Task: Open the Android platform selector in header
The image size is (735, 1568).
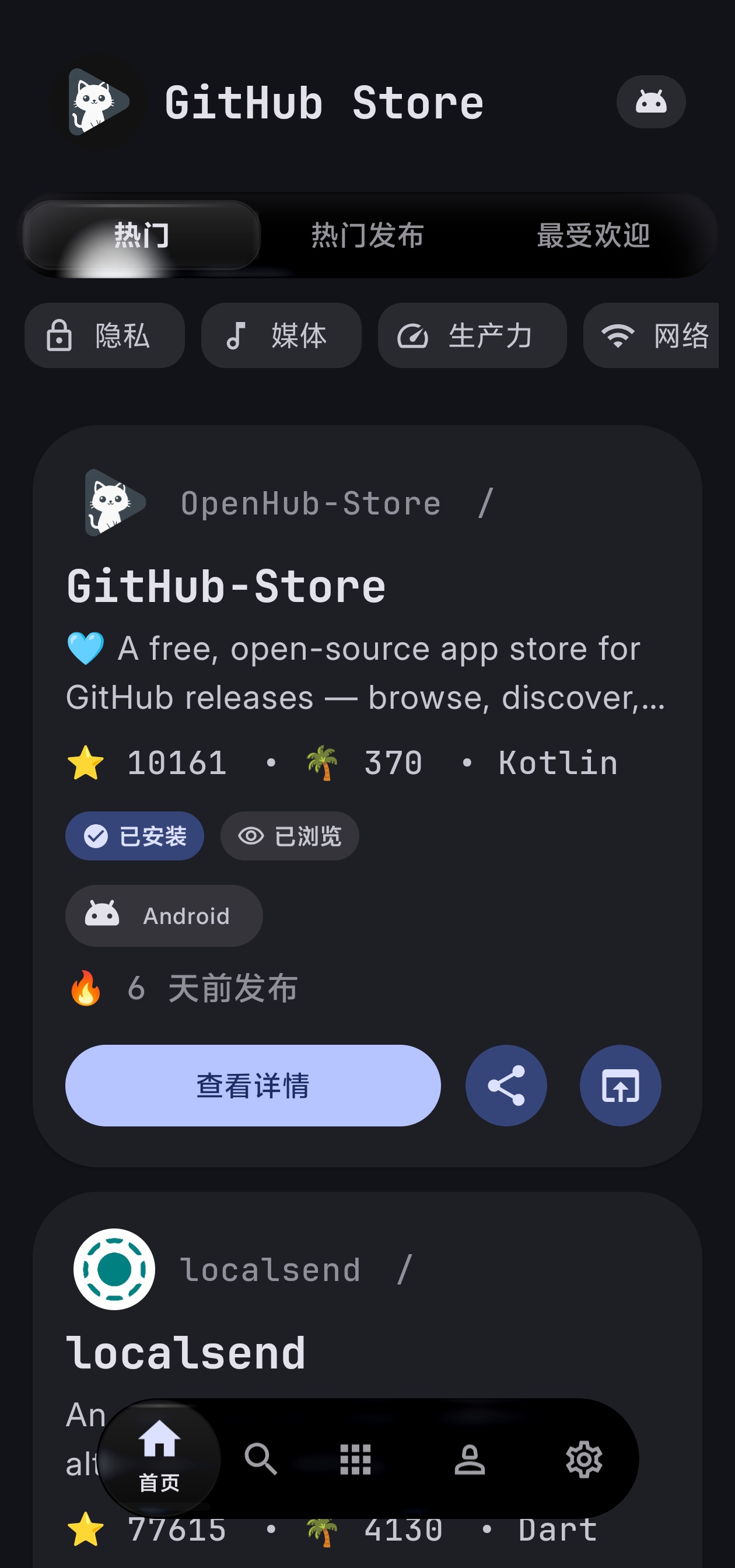Action: coord(650,101)
